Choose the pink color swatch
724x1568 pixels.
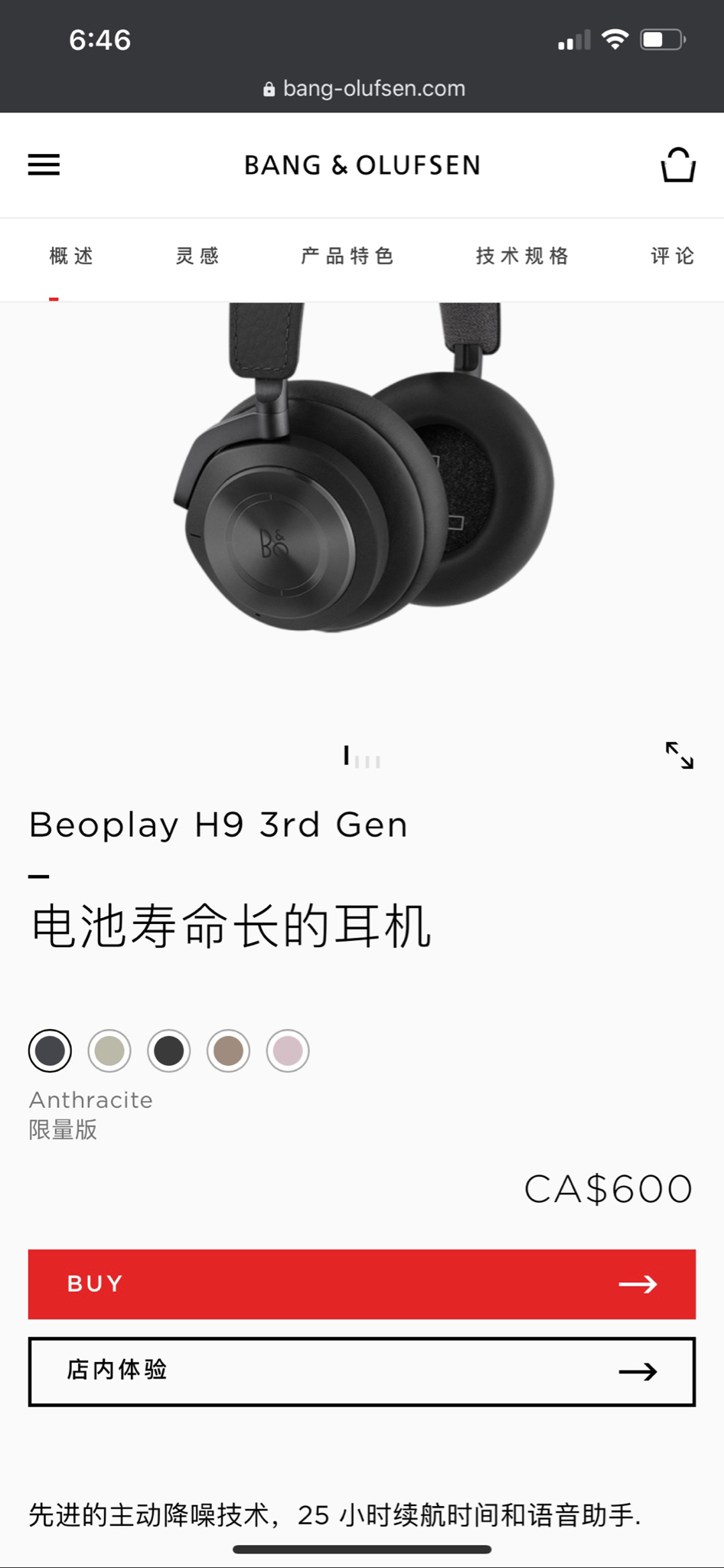288,1050
